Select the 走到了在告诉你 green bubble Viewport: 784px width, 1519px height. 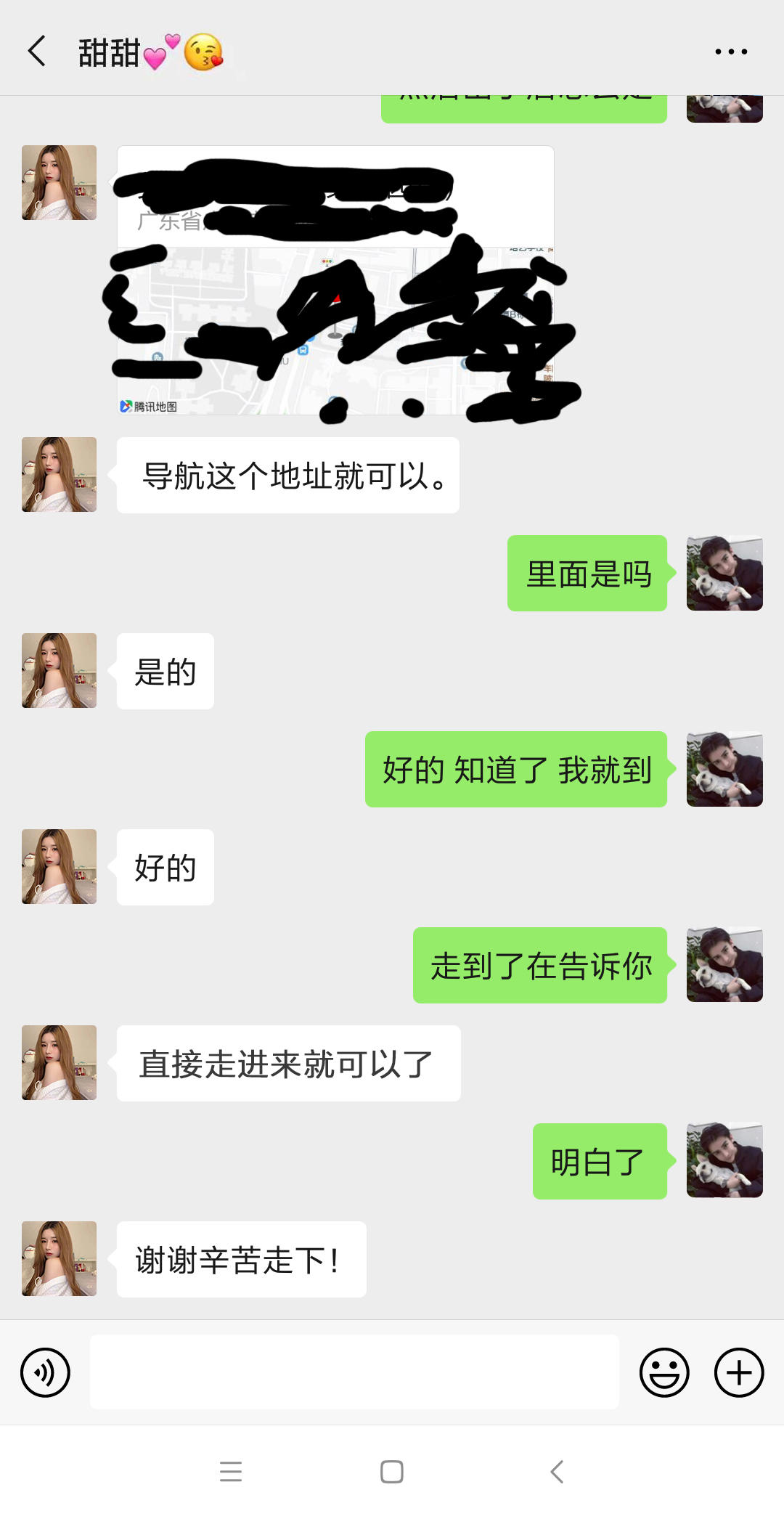click(539, 966)
